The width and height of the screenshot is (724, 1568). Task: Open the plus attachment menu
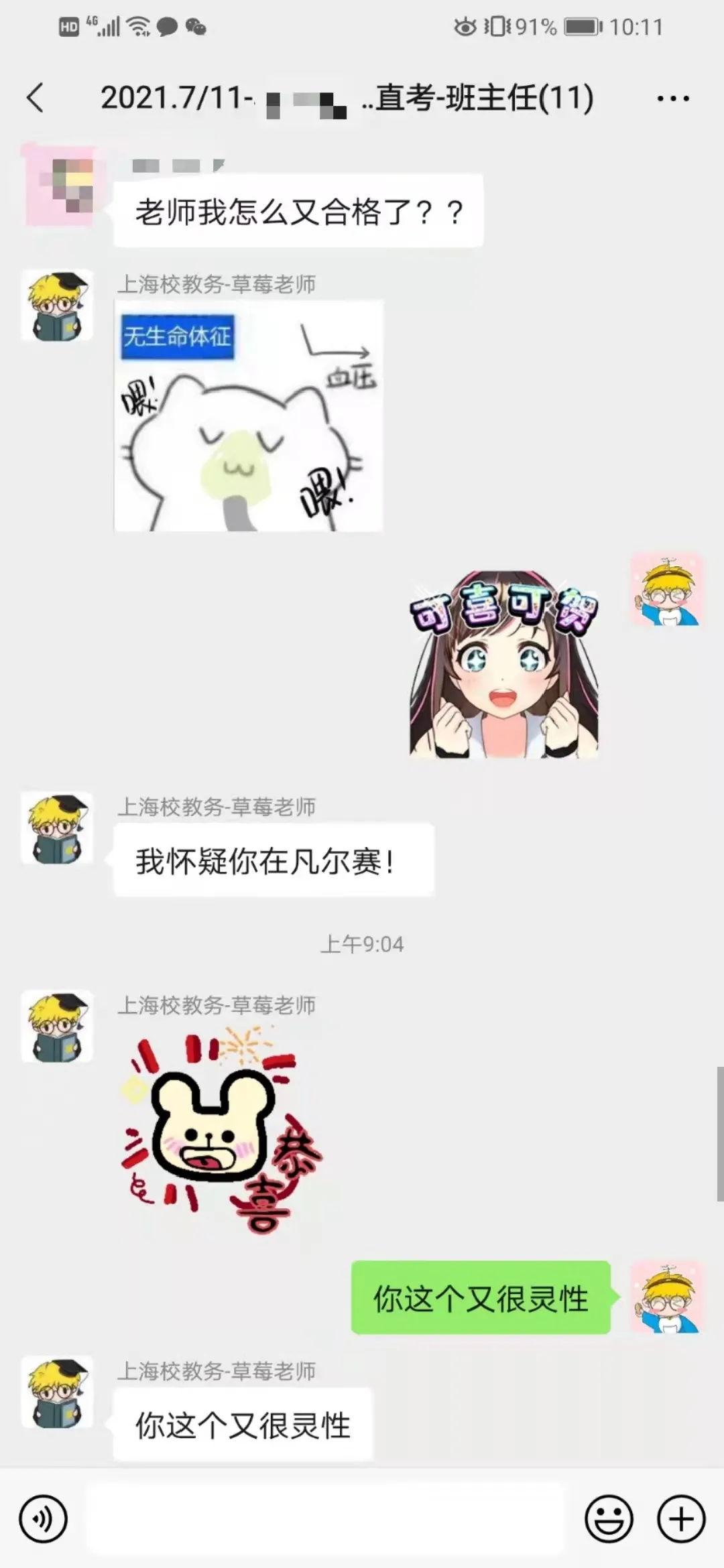pos(681,1518)
